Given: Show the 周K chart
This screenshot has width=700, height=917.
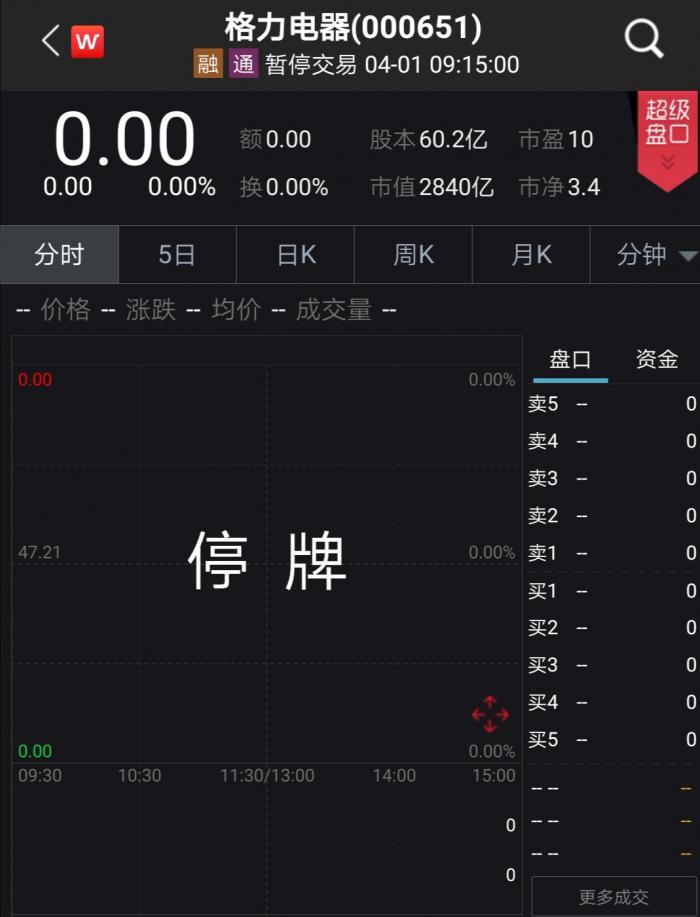Looking at the screenshot, I should pyautogui.click(x=413, y=255).
